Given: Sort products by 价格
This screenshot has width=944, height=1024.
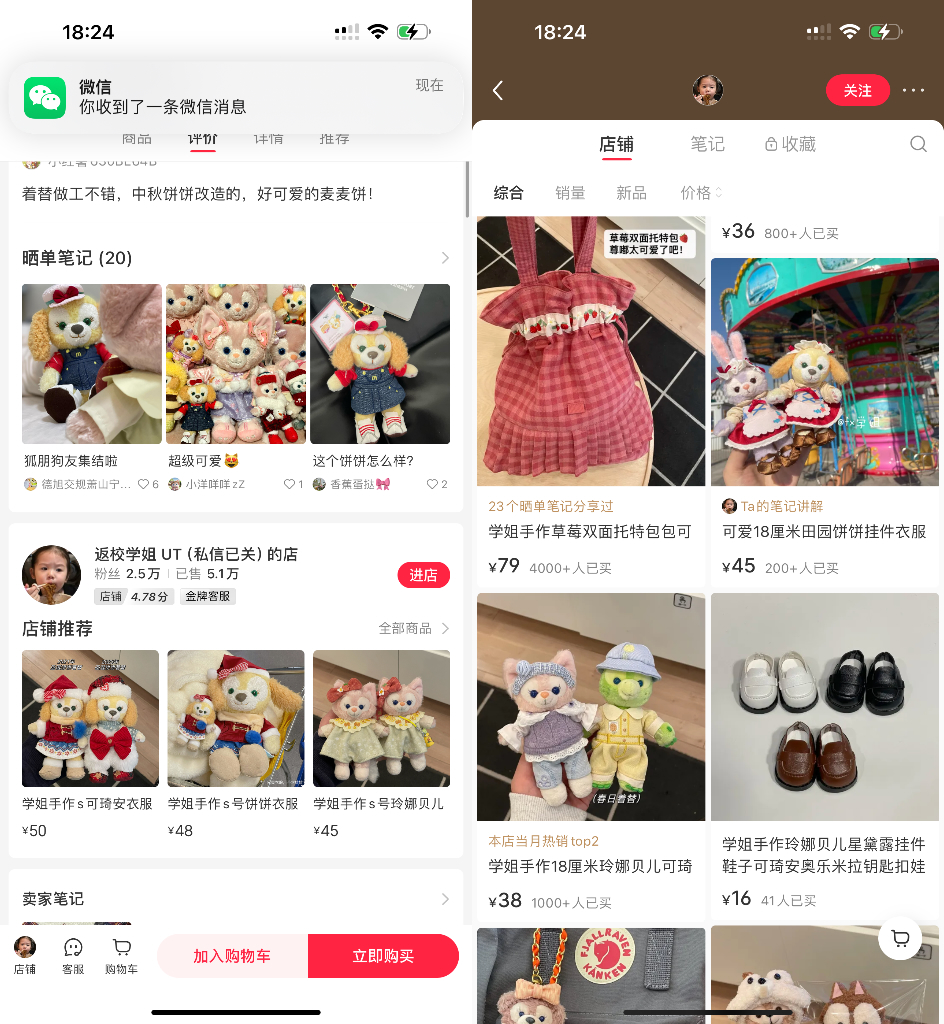Looking at the screenshot, I should [700, 193].
